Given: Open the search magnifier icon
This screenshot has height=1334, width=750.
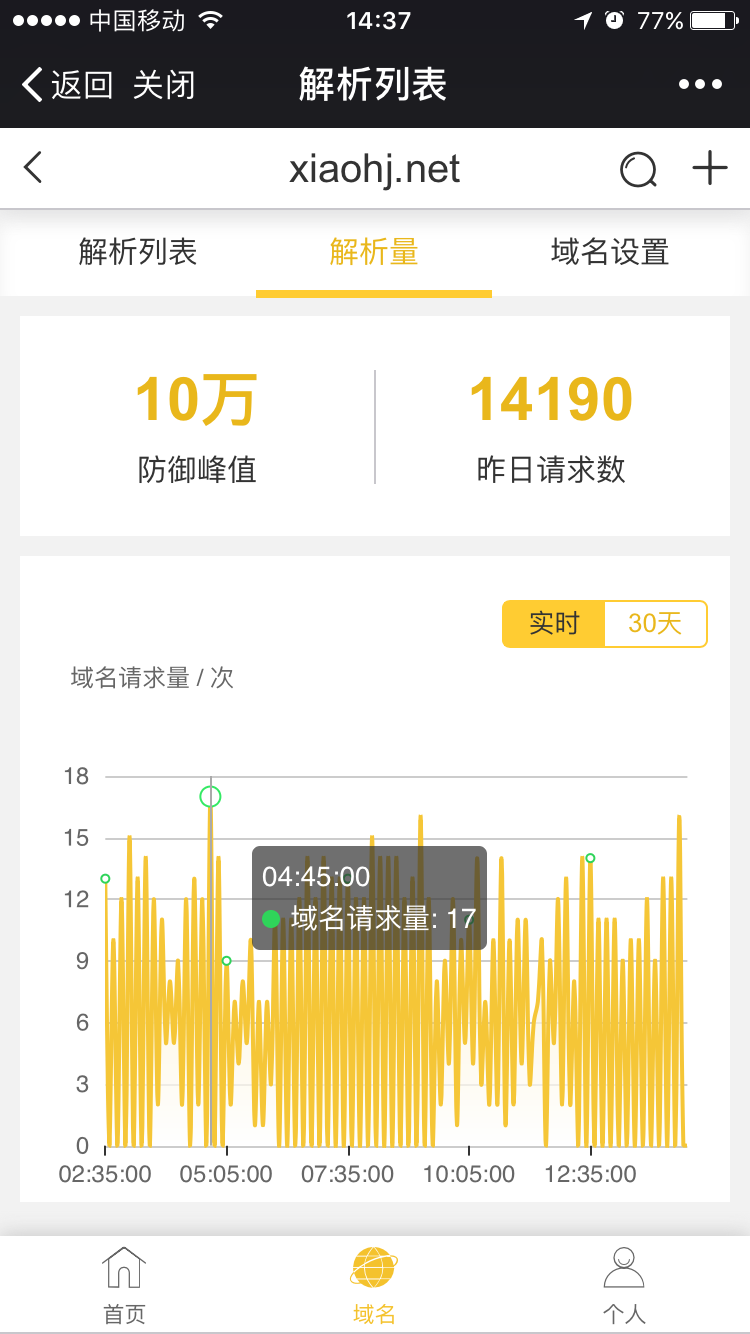Looking at the screenshot, I should (638, 169).
